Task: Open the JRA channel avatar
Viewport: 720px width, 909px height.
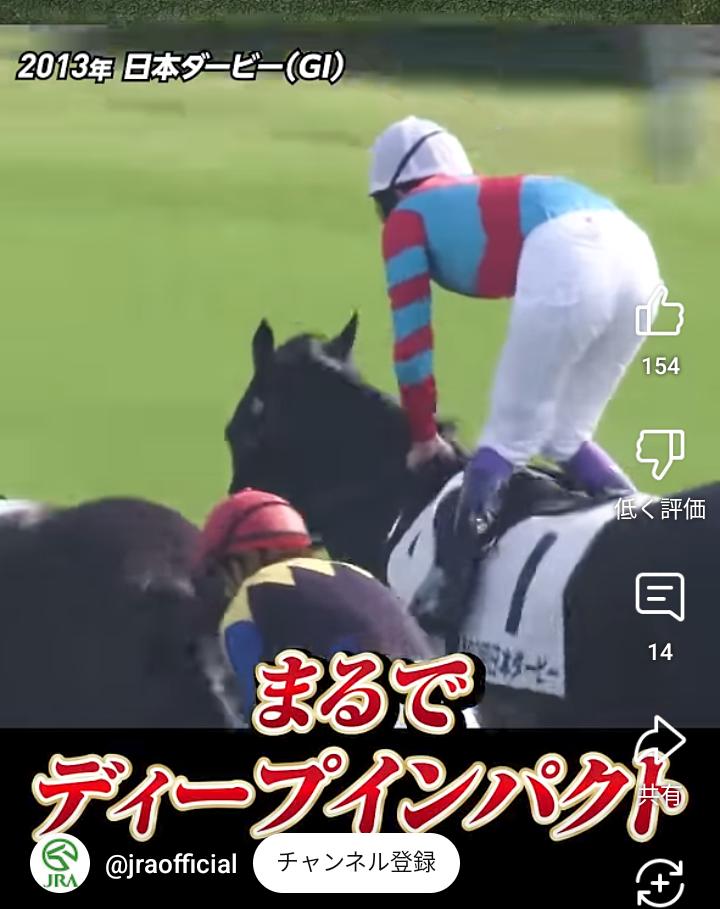Action: (x=60, y=863)
